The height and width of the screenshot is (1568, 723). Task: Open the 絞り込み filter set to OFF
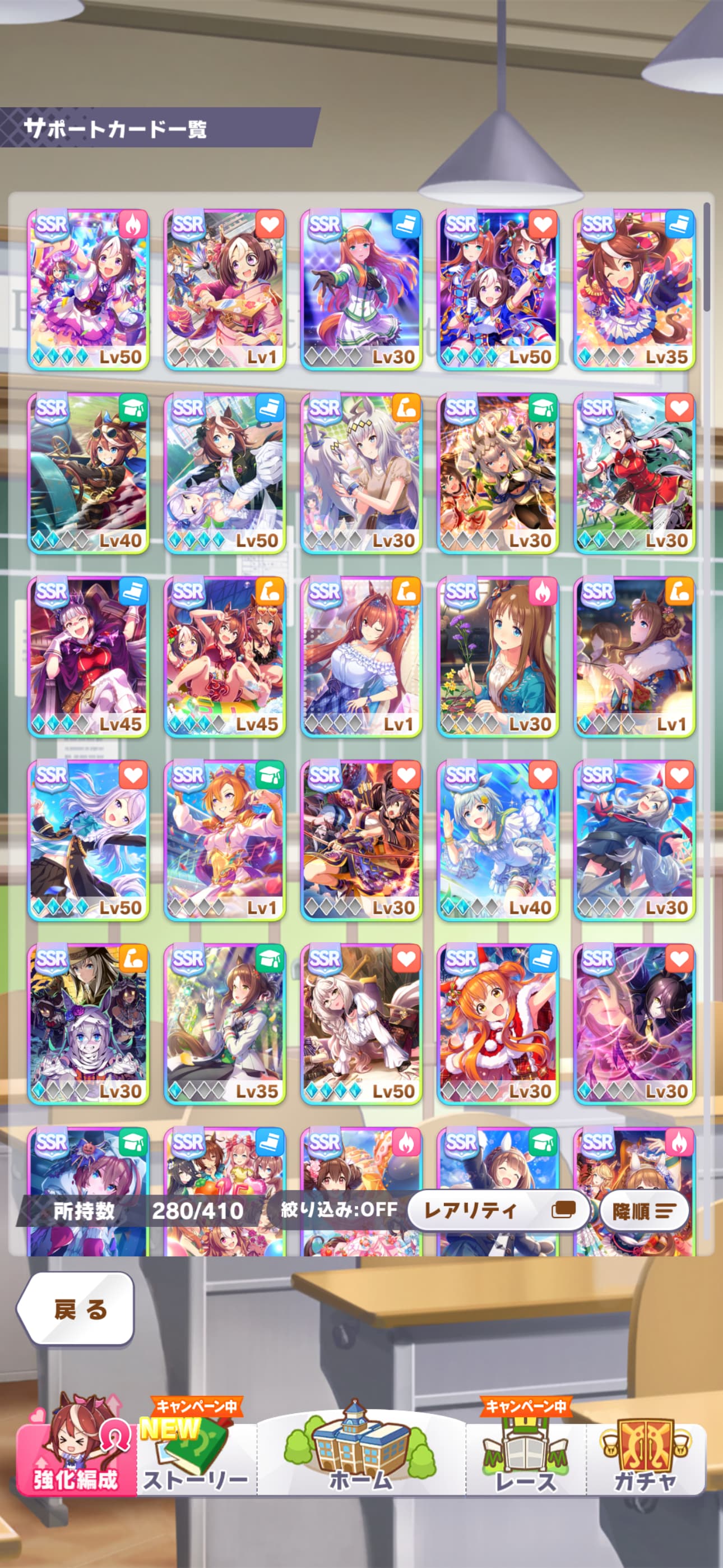tap(339, 1210)
